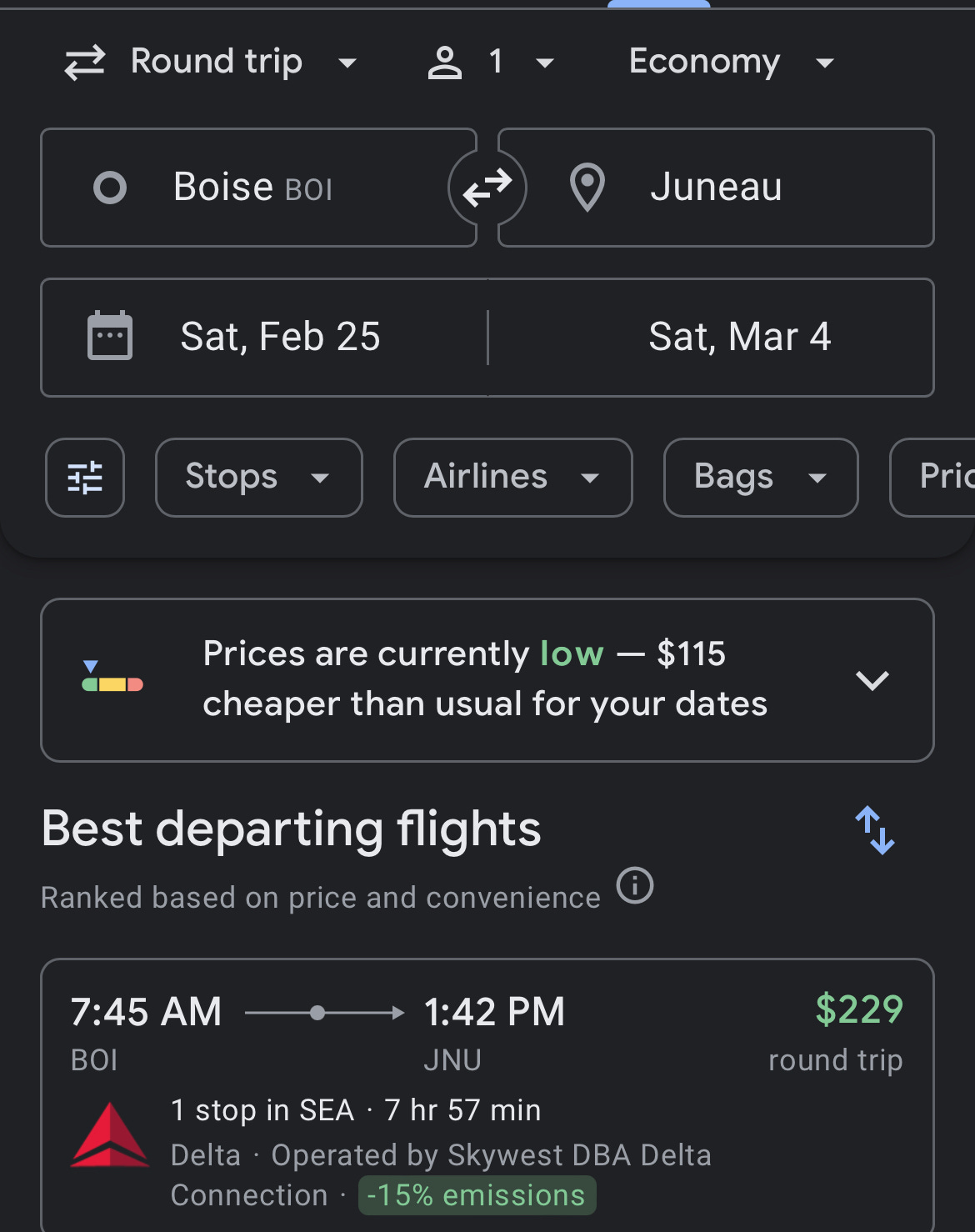Click the sort flights arrows icon
975x1232 pixels.
[x=876, y=830]
